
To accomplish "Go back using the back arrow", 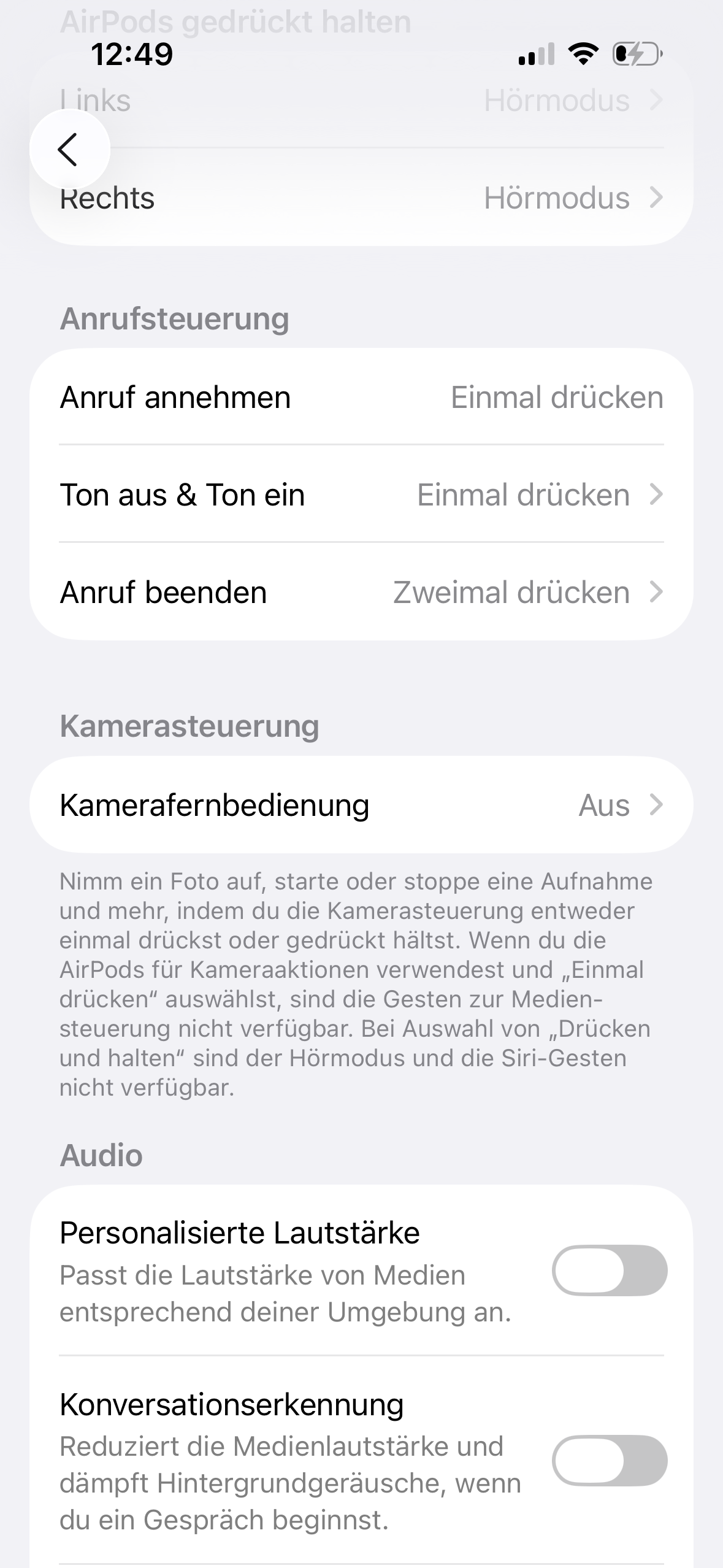I will [69, 149].
